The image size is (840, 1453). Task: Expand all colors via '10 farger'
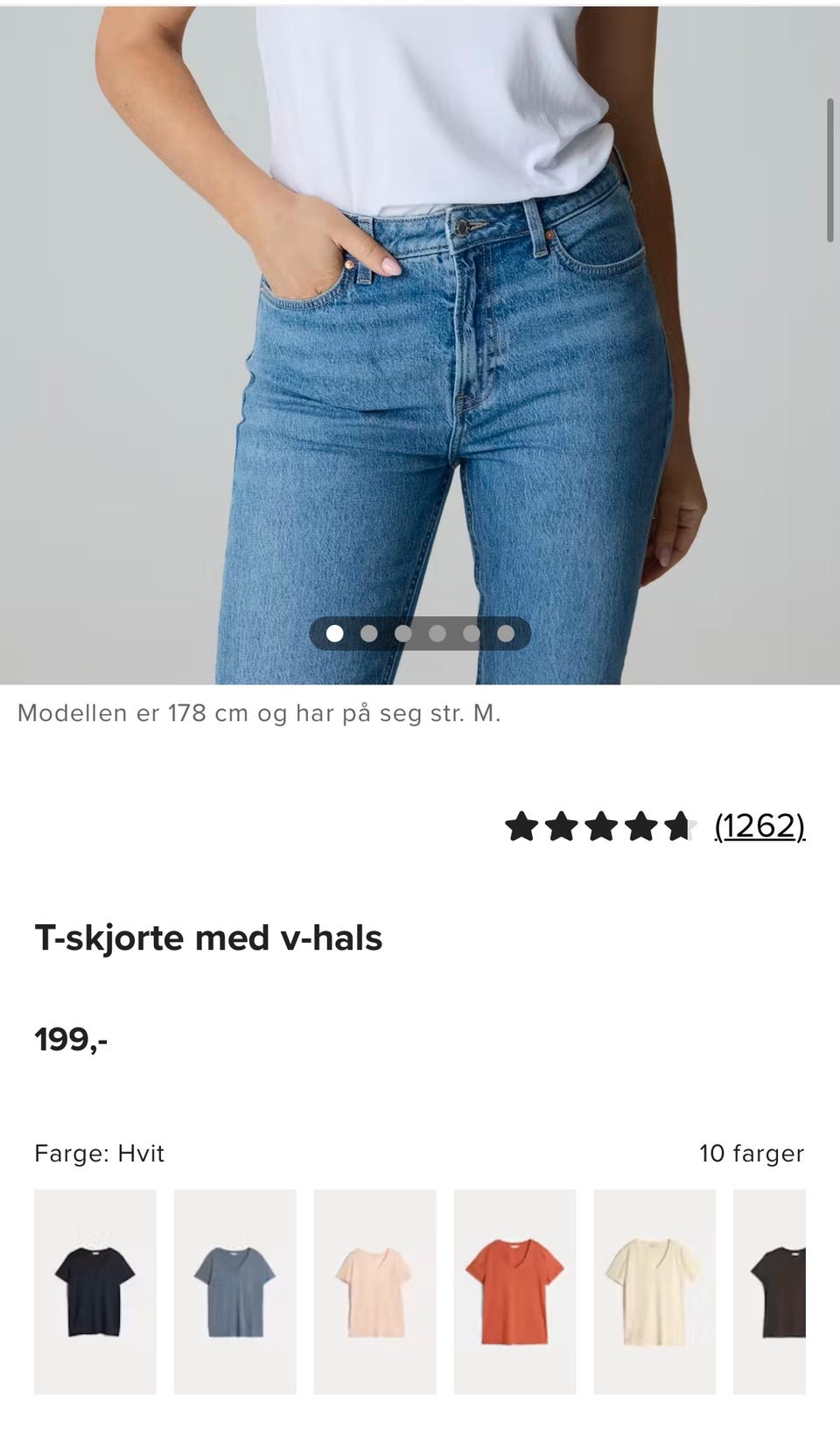pyautogui.click(x=751, y=1154)
